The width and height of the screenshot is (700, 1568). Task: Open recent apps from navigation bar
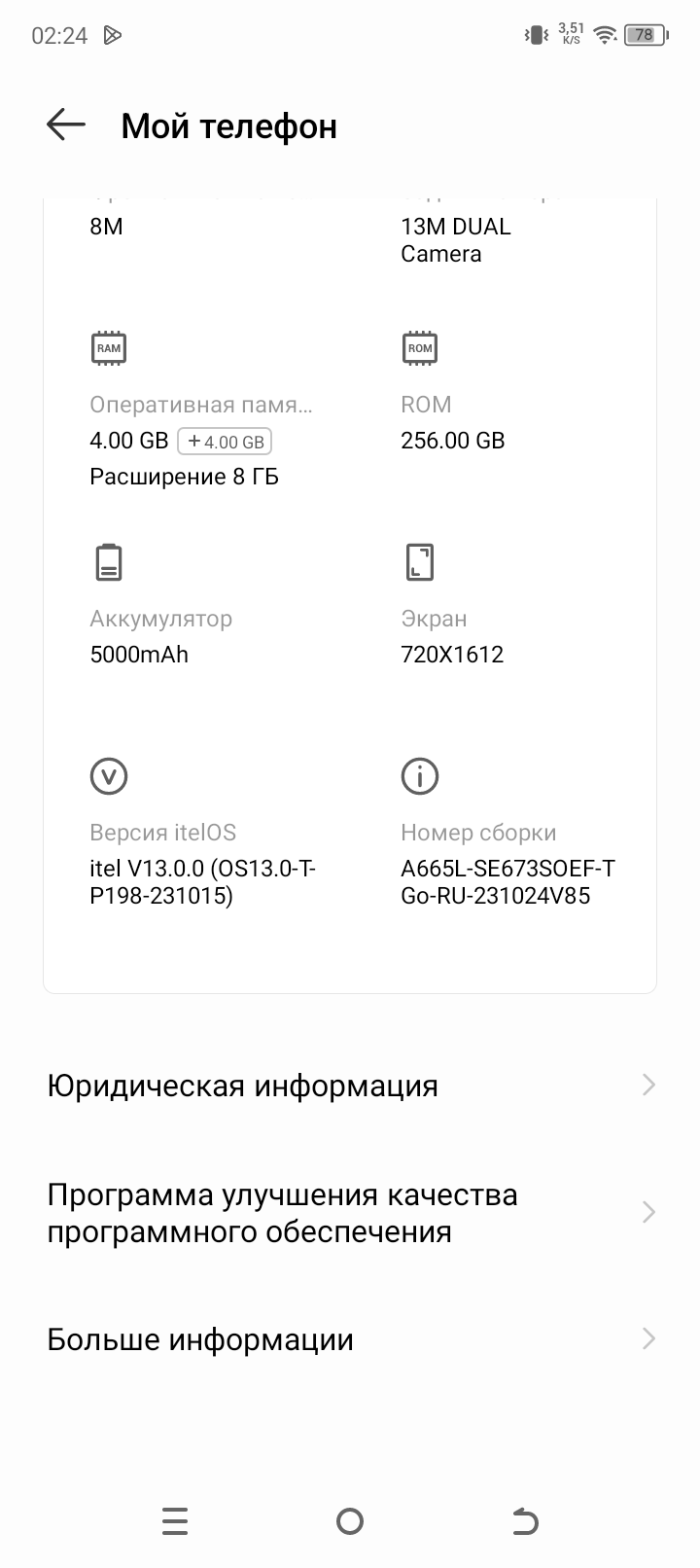click(x=175, y=1521)
